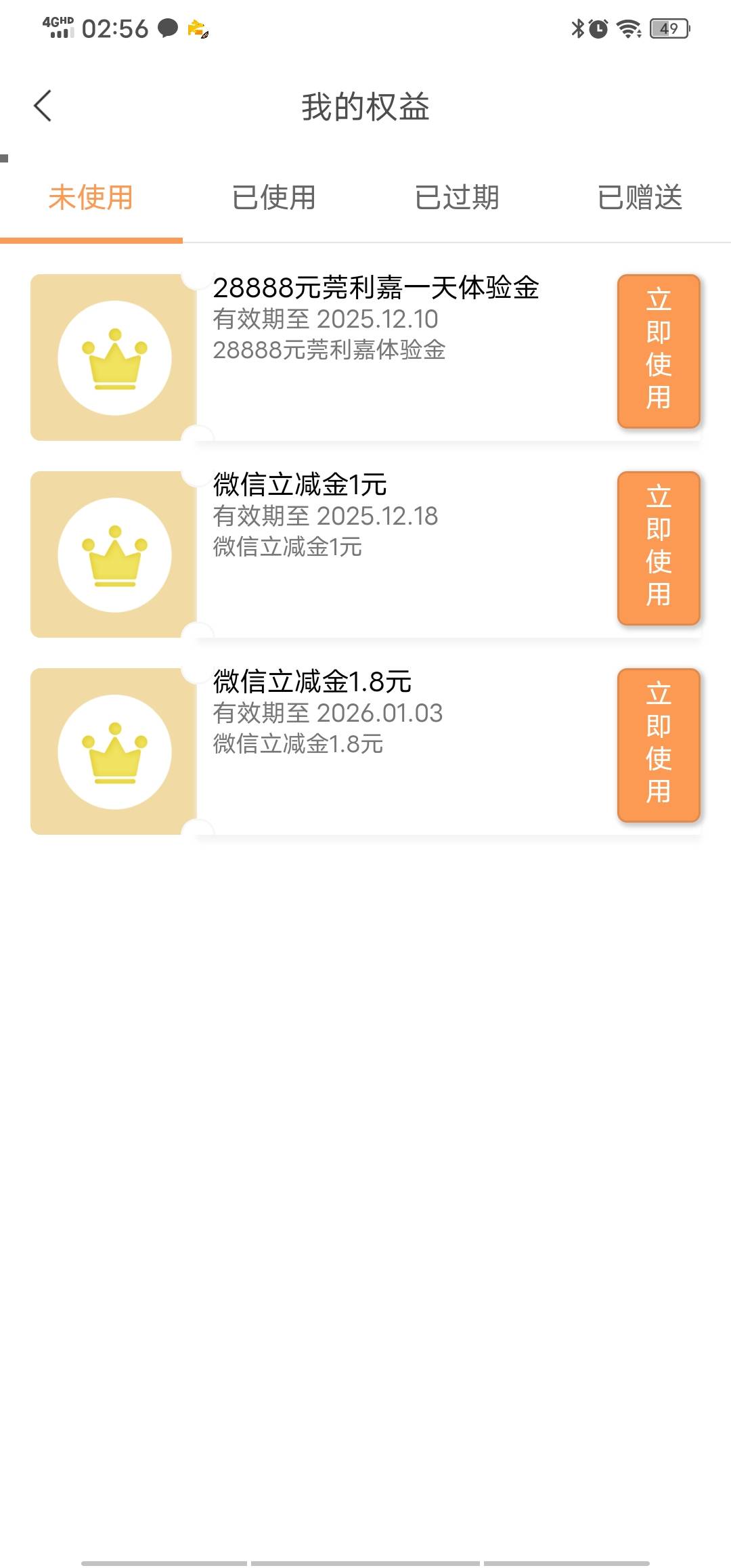This screenshot has width=731, height=1568.
Task: Switch to the 已使用 tab
Action: tap(274, 198)
